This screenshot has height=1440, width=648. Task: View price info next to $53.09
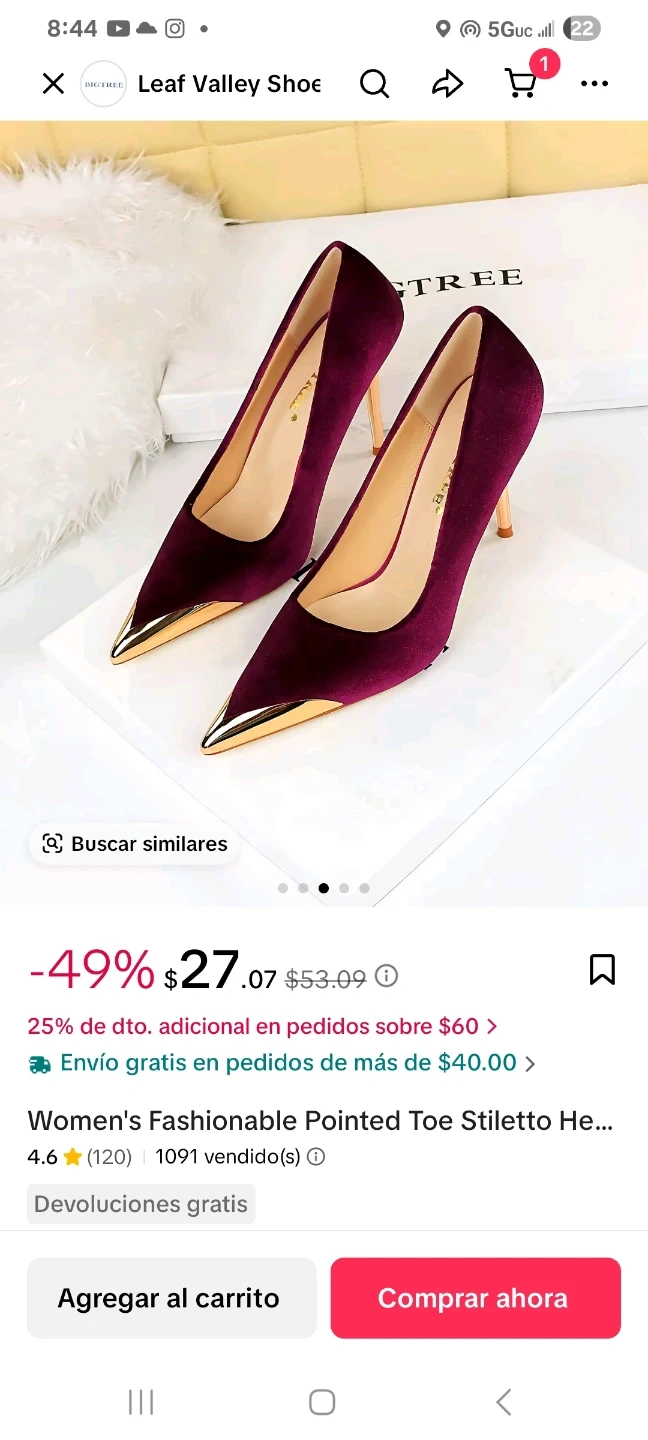[387, 976]
